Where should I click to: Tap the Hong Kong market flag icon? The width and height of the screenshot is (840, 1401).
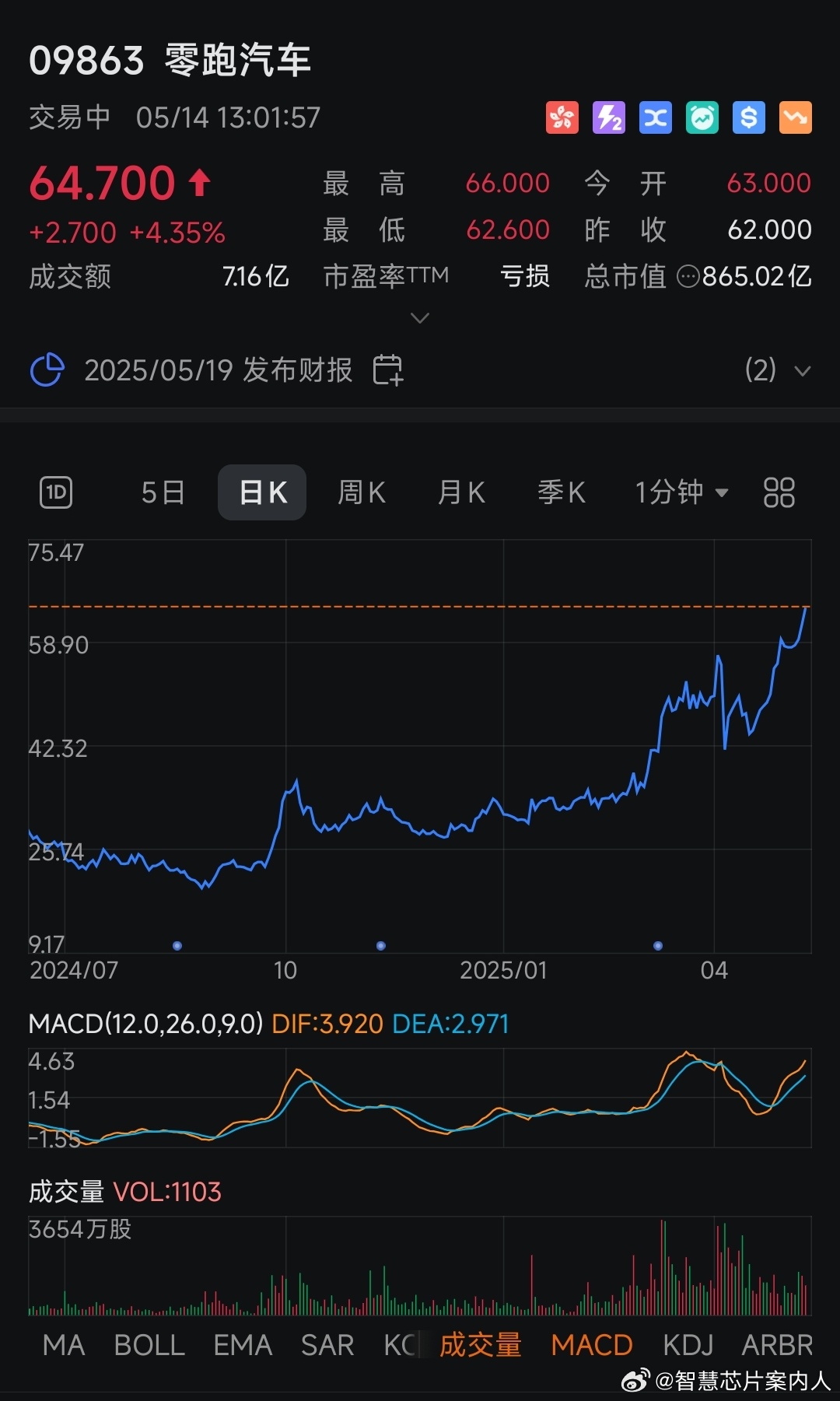(x=562, y=118)
